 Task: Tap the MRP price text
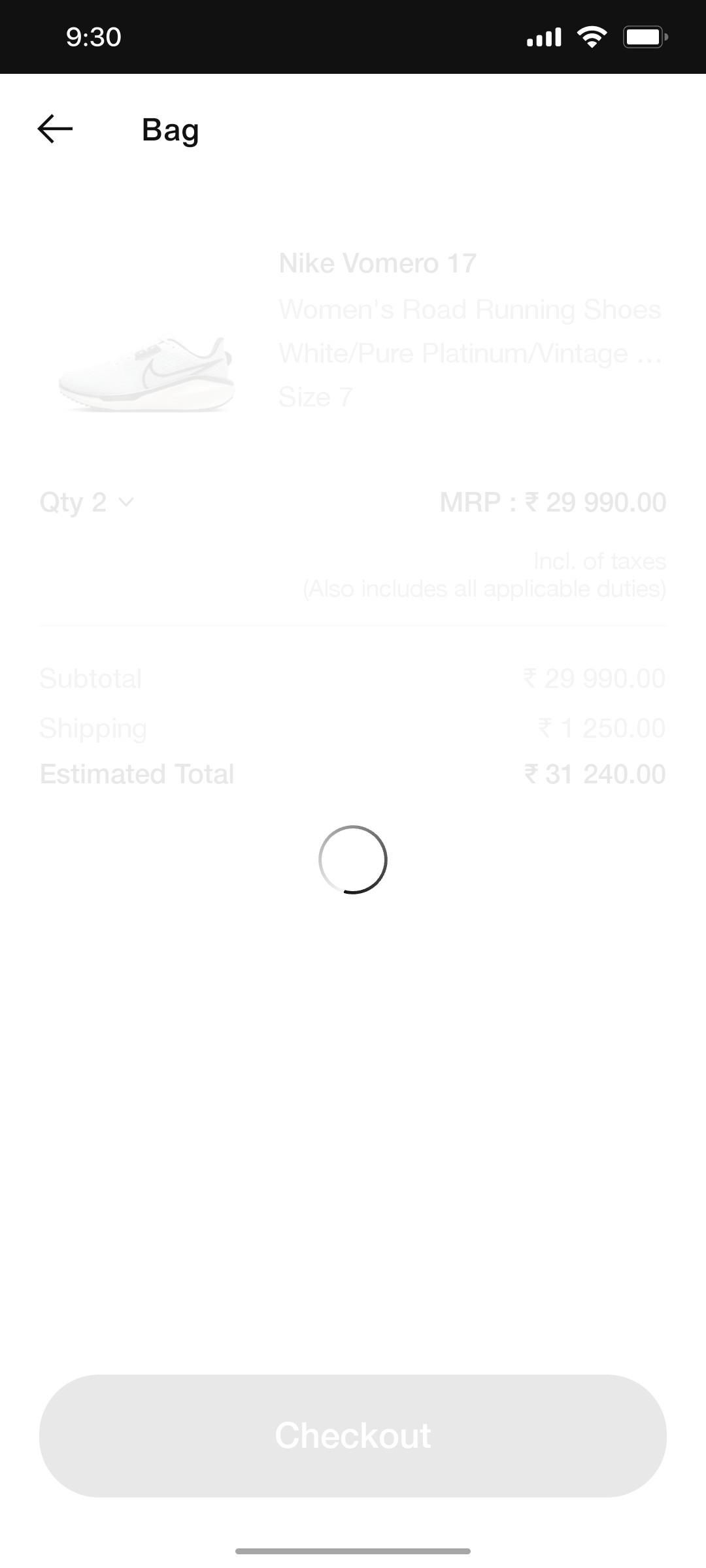(553, 503)
